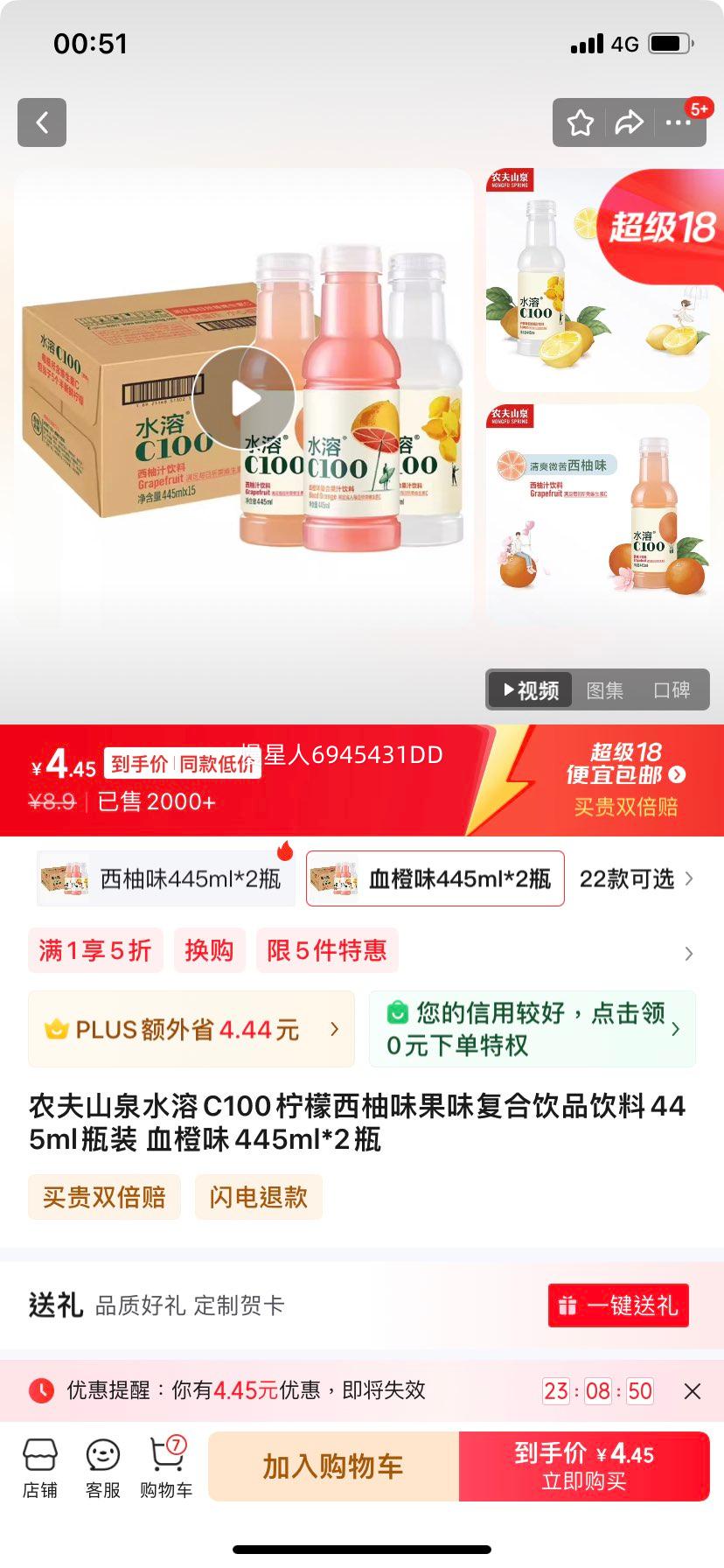Tap the back arrow to return
This screenshot has width=724, height=1568.
(x=41, y=122)
